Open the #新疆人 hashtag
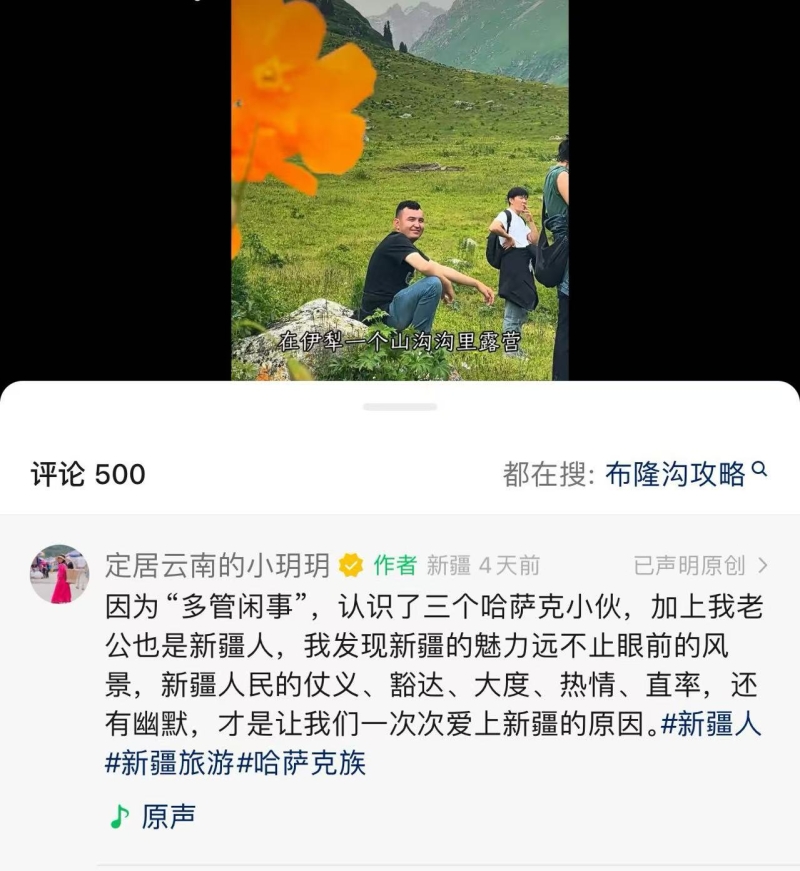 click(711, 725)
